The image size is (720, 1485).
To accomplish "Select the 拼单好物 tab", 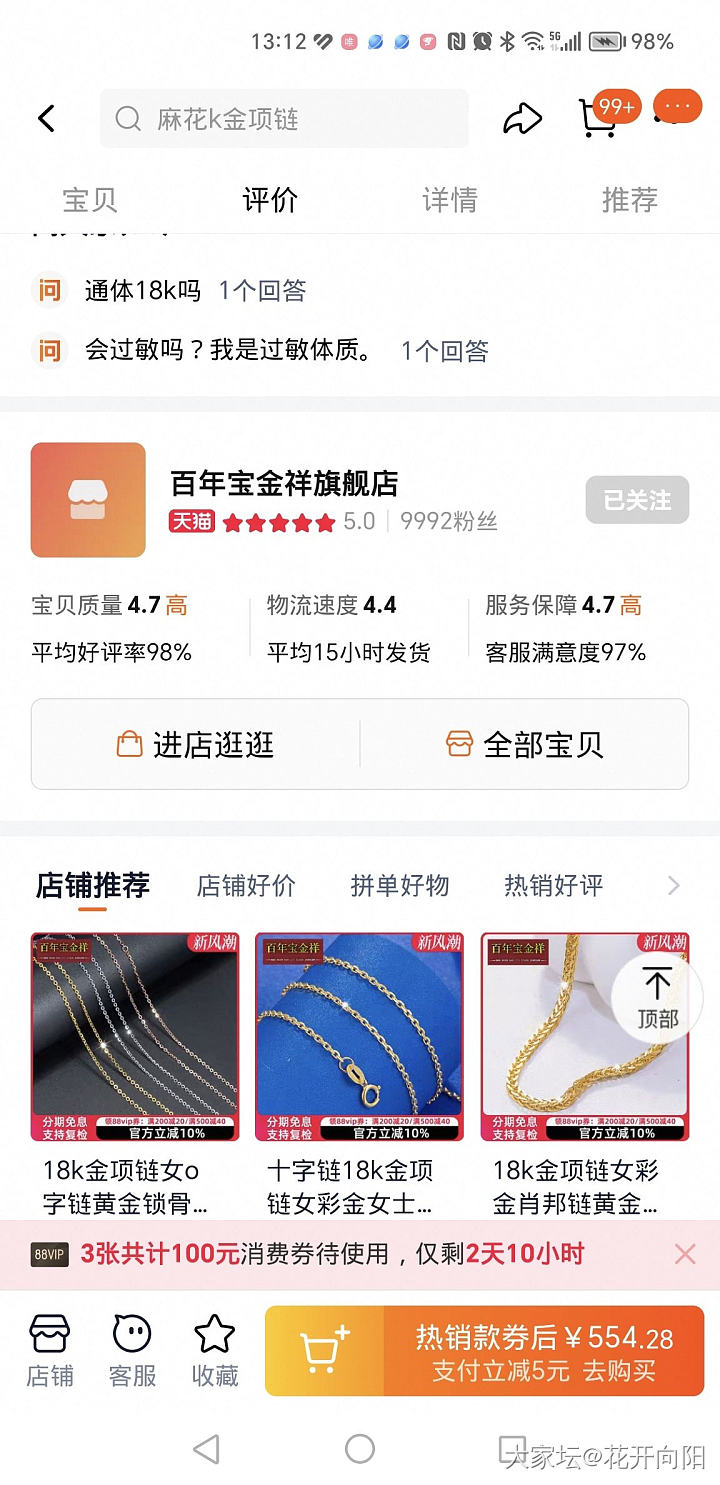I will (400, 885).
